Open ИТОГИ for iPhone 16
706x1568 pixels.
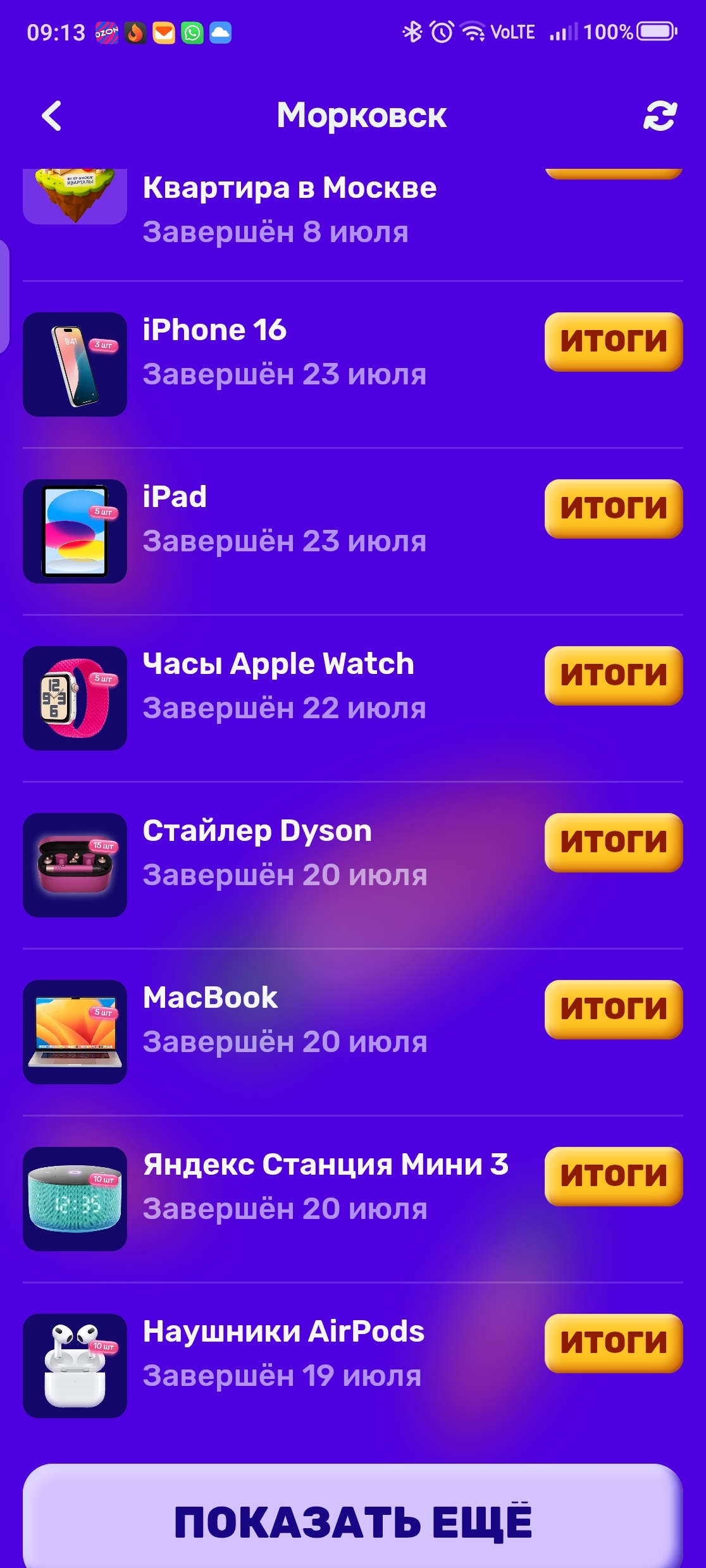614,341
